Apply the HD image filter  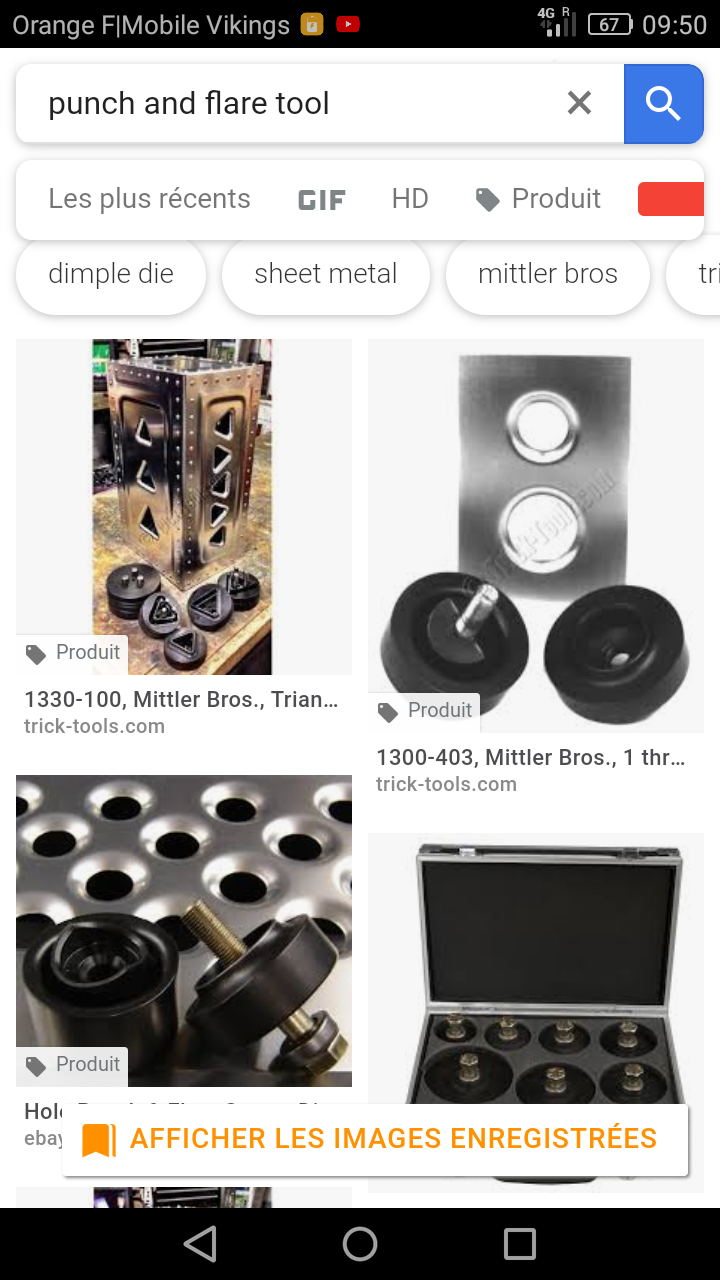pyautogui.click(x=410, y=199)
